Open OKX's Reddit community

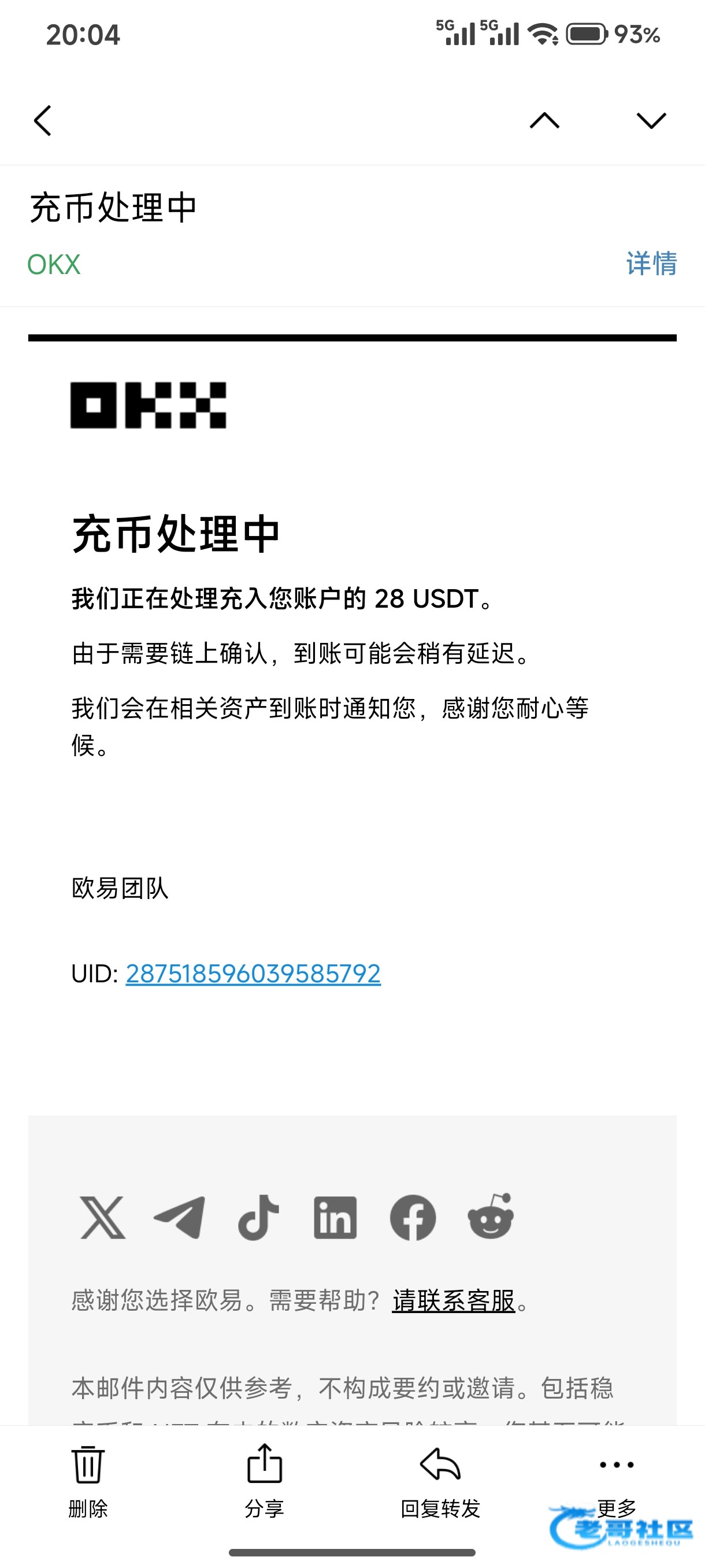[490, 1218]
